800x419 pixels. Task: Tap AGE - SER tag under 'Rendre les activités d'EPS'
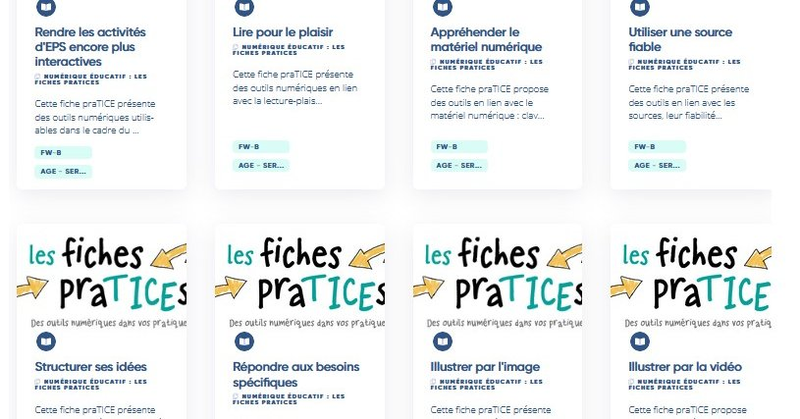(63, 171)
